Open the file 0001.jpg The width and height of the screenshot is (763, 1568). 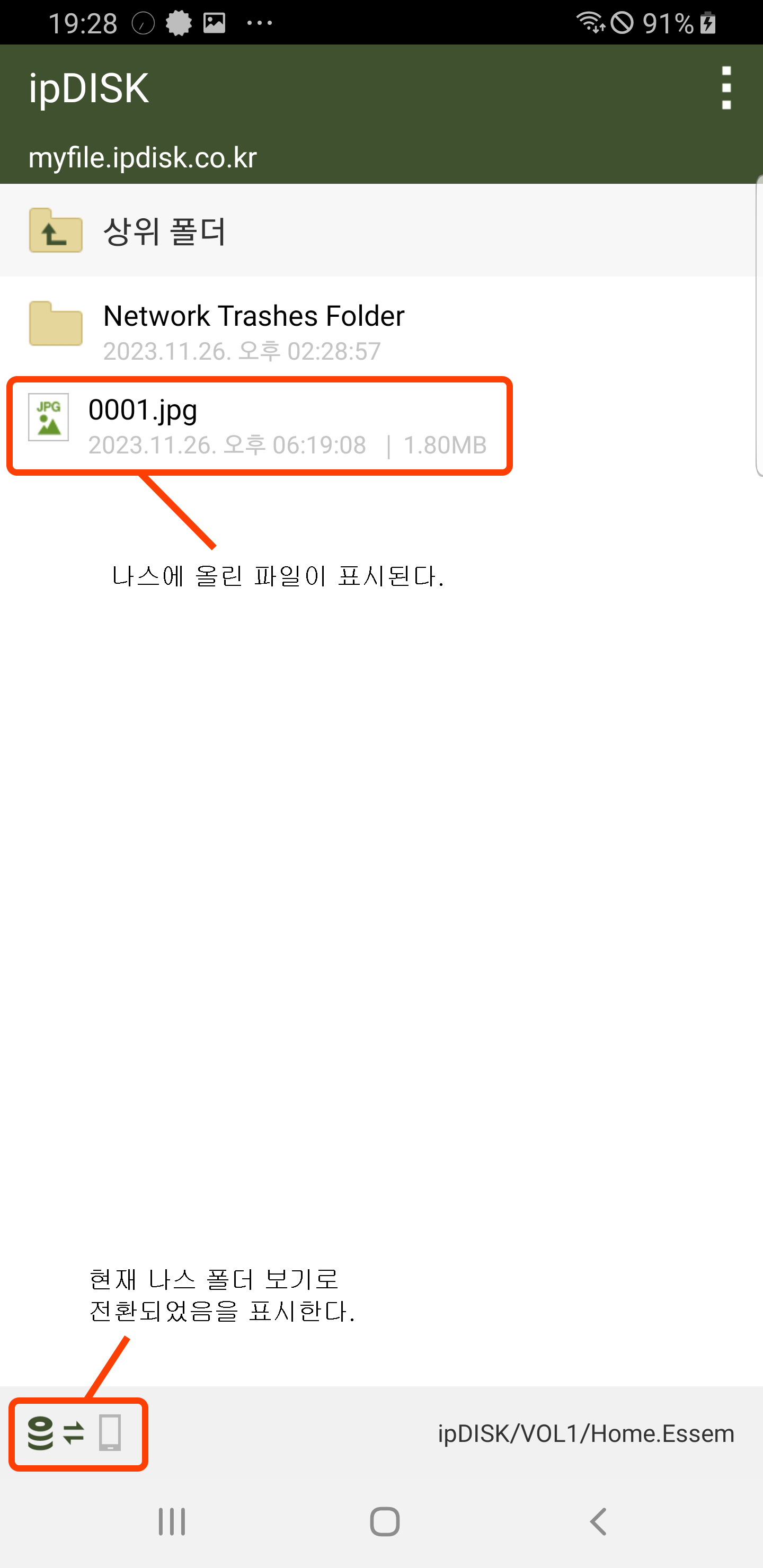coord(256,425)
